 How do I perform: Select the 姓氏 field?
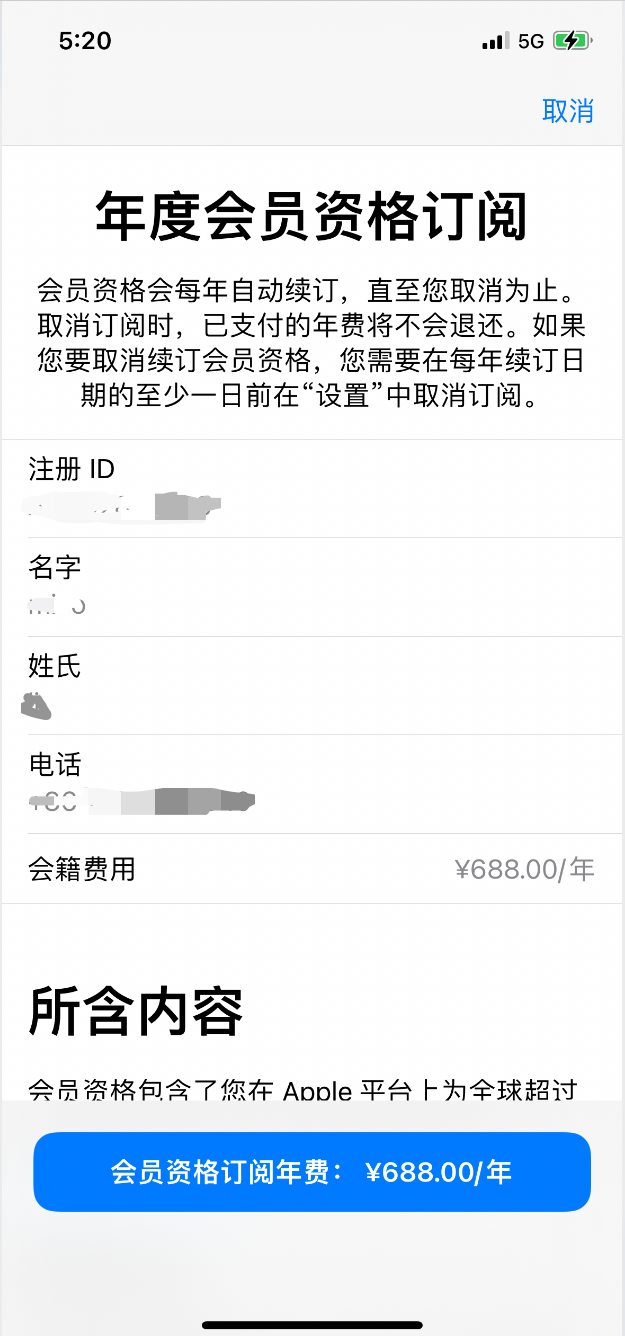pyautogui.click(x=312, y=686)
